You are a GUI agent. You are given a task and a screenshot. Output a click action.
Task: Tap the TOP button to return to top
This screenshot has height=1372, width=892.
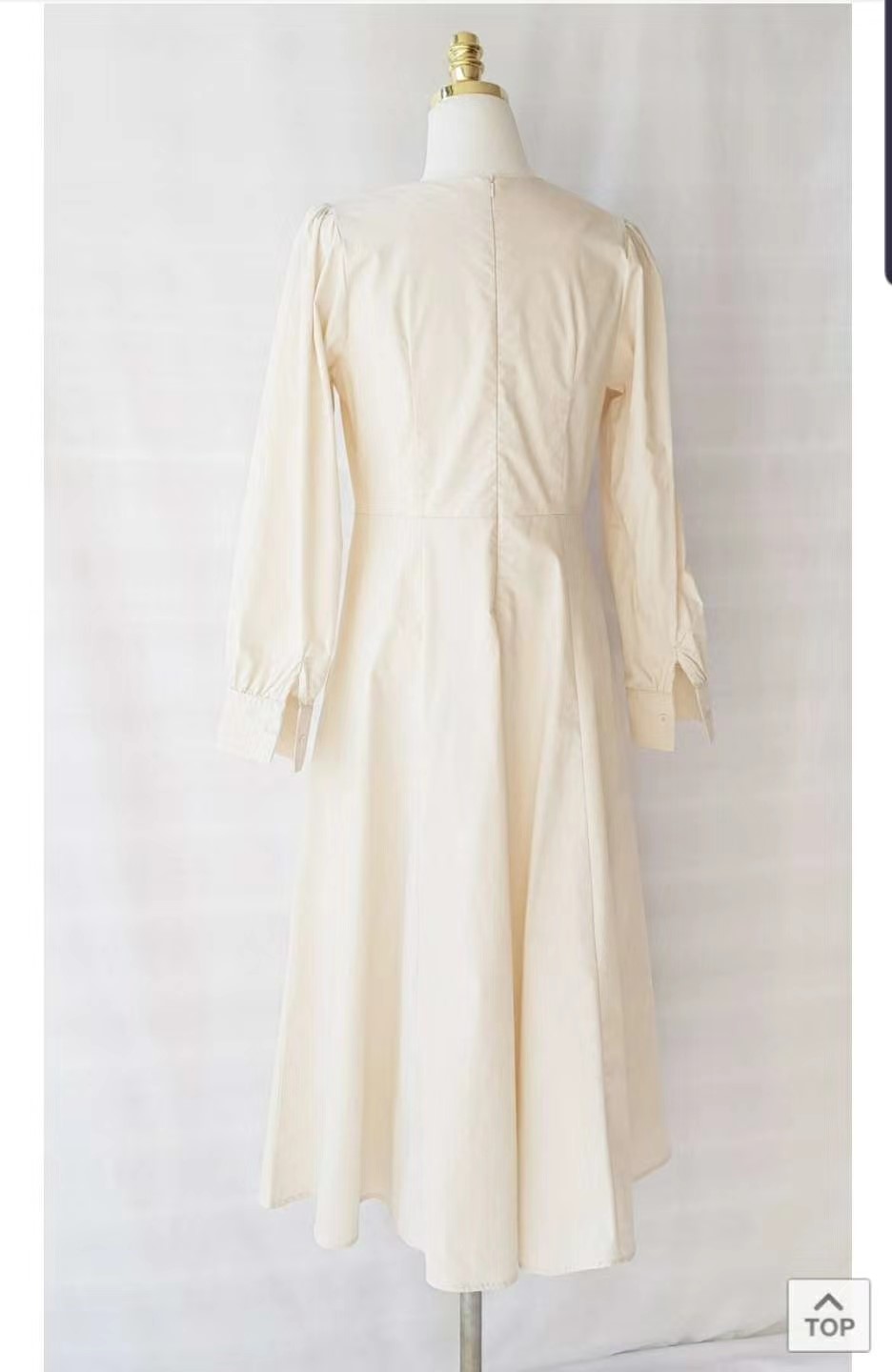coord(828,1314)
